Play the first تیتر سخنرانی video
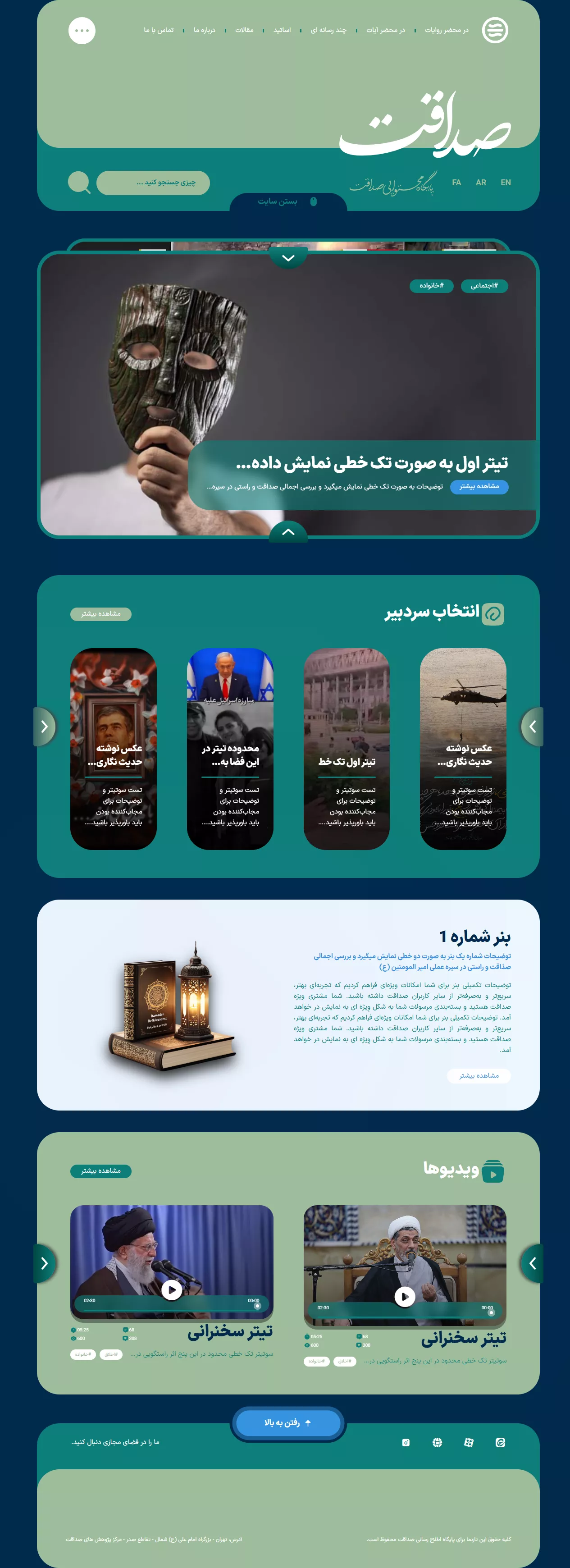 [x=405, y=1297]
